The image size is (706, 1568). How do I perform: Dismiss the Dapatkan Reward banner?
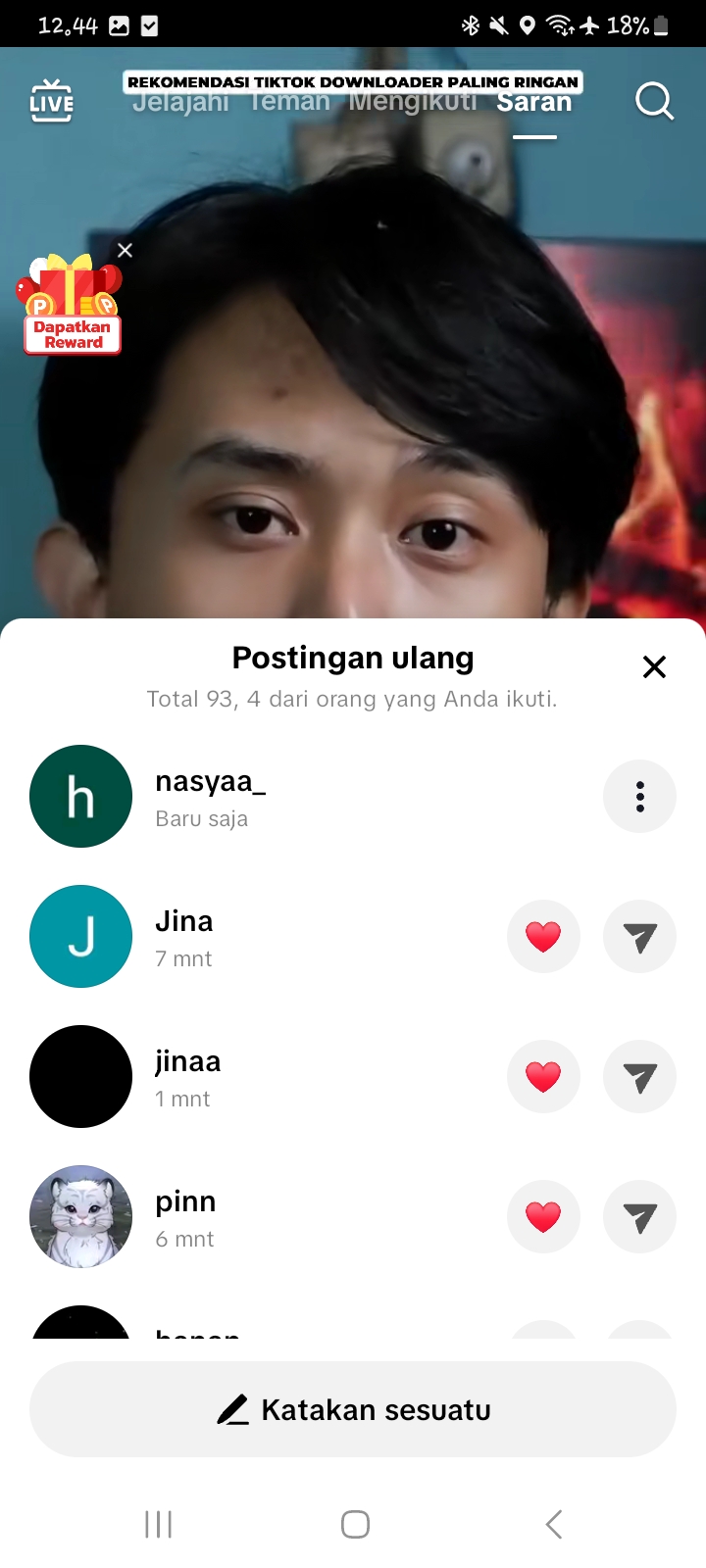pos(125,251)
